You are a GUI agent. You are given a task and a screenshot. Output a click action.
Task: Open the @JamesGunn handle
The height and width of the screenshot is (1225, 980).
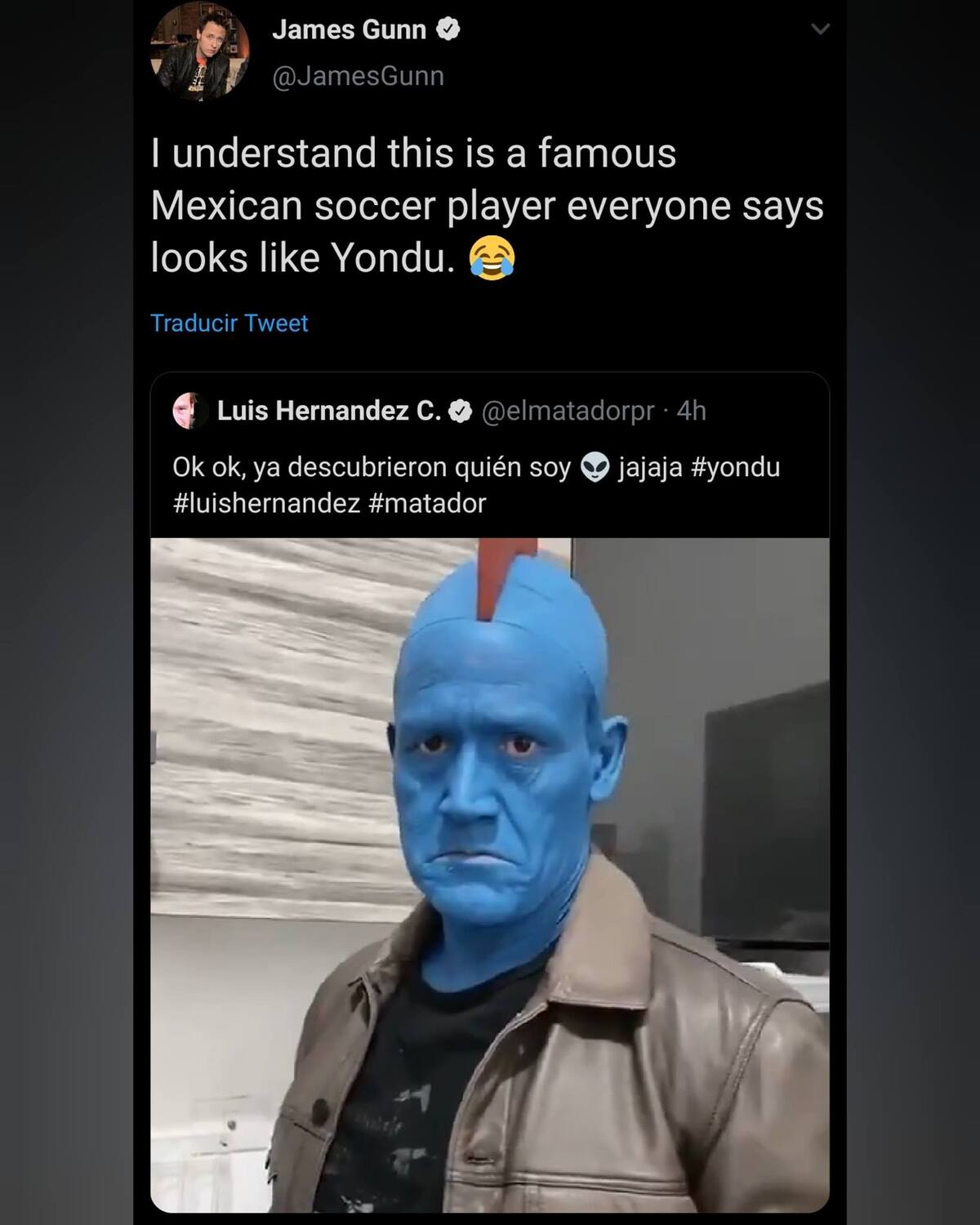[358, 76]
